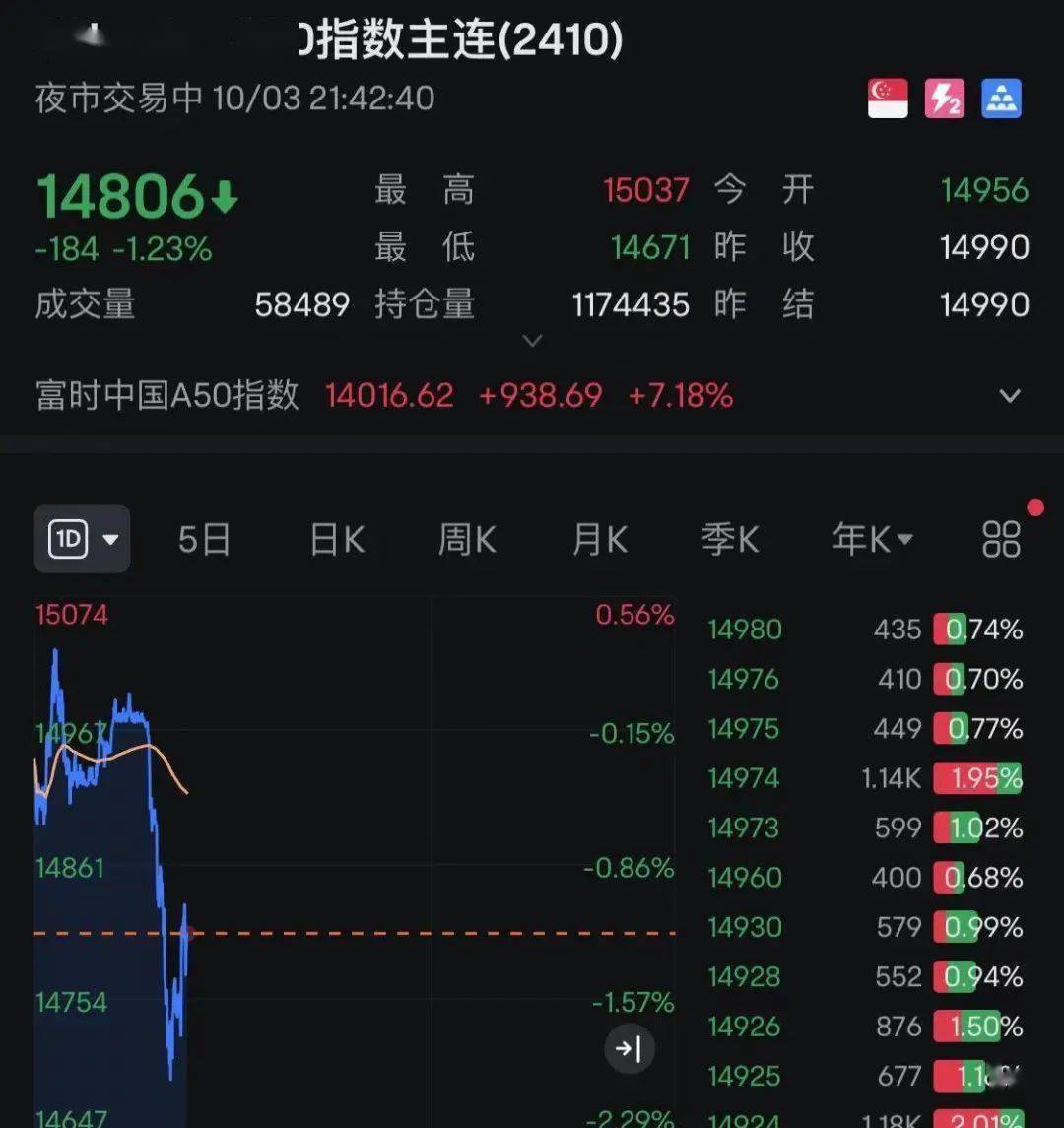This screenshot has width=1064, height=1128.
Task: Expand the 富时中国A50指数 row chevron
Action: pos(1011,396)
